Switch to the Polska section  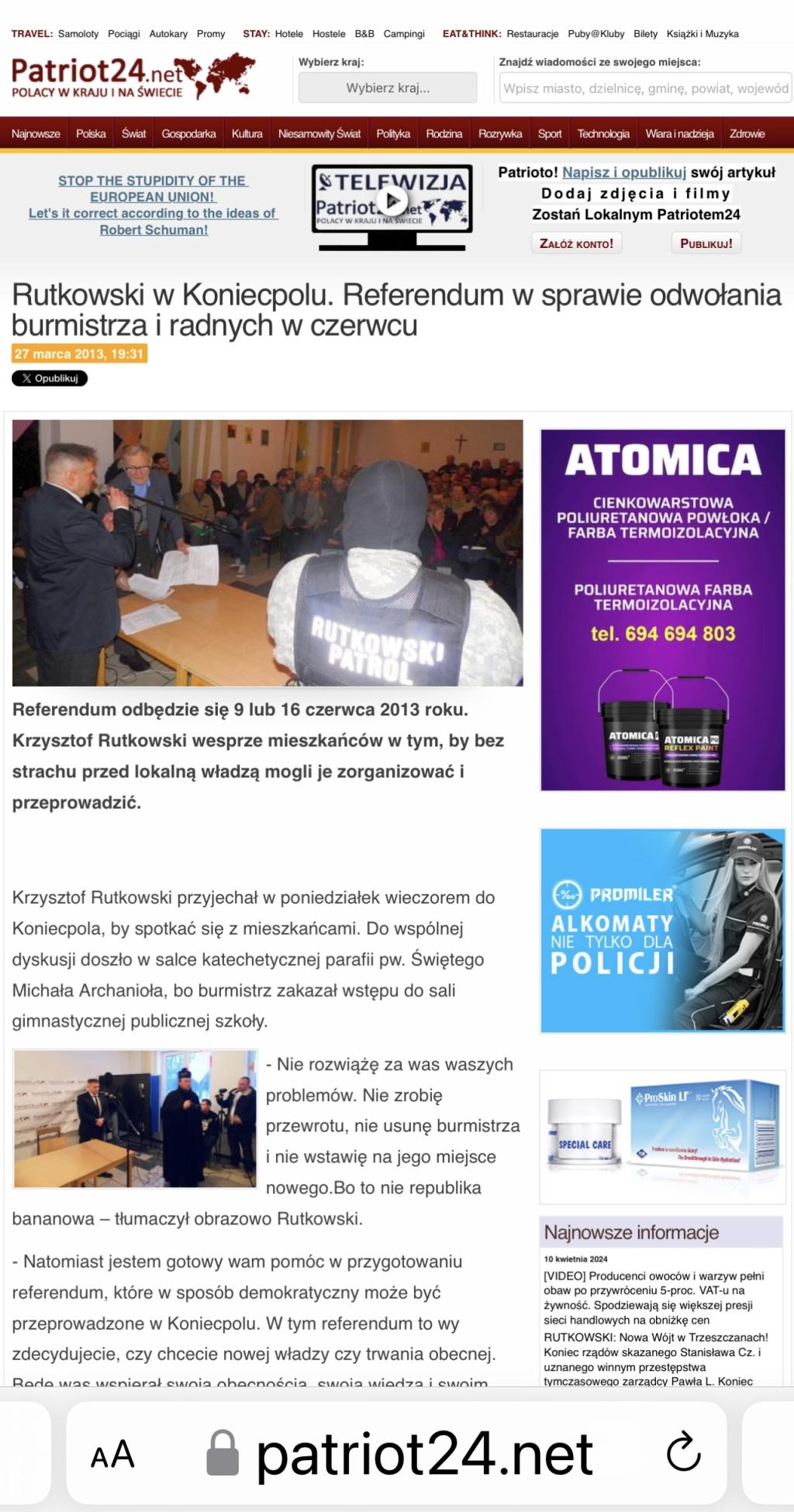(x=91, y=134)
